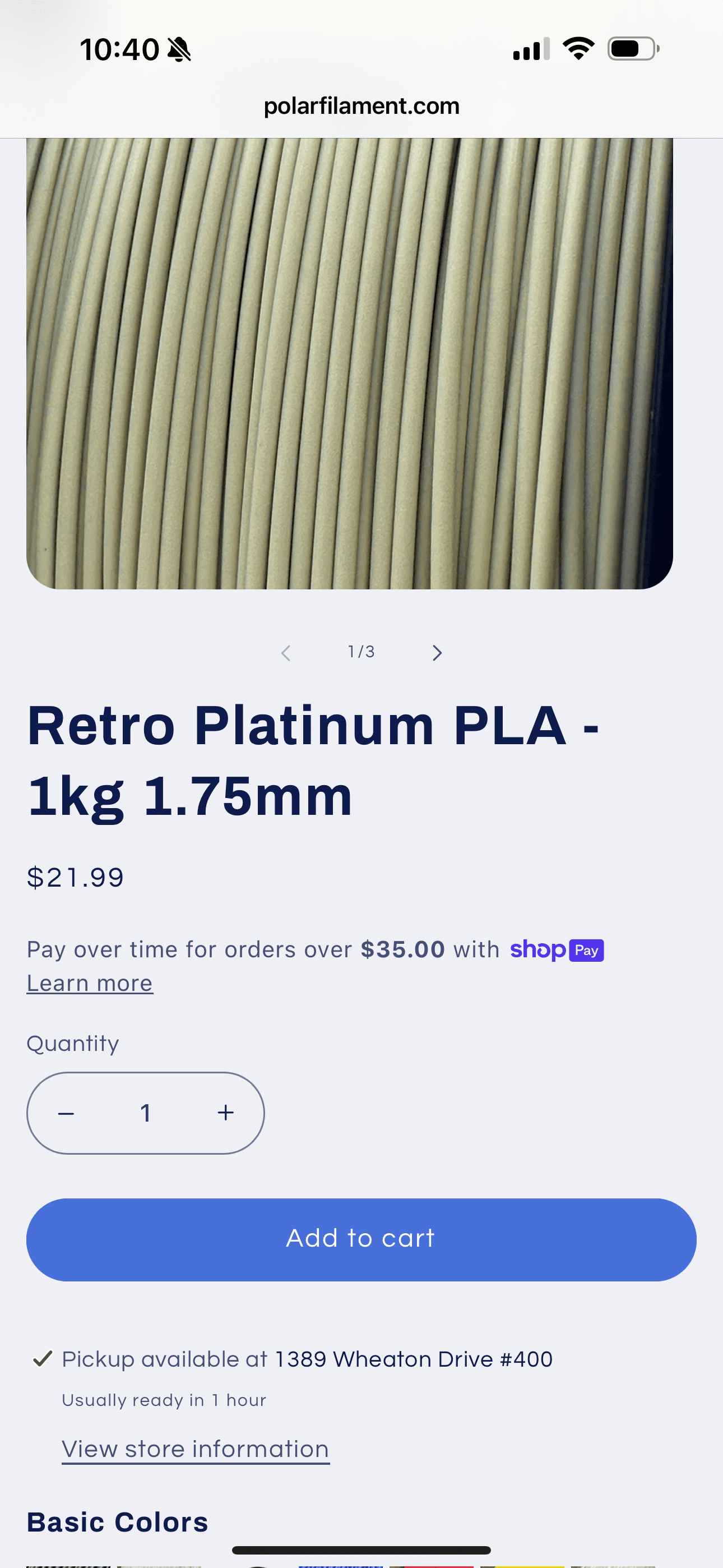Open the Retro Platinum filament photo
The image size is (723, 1568).
(x=349, y=363)
